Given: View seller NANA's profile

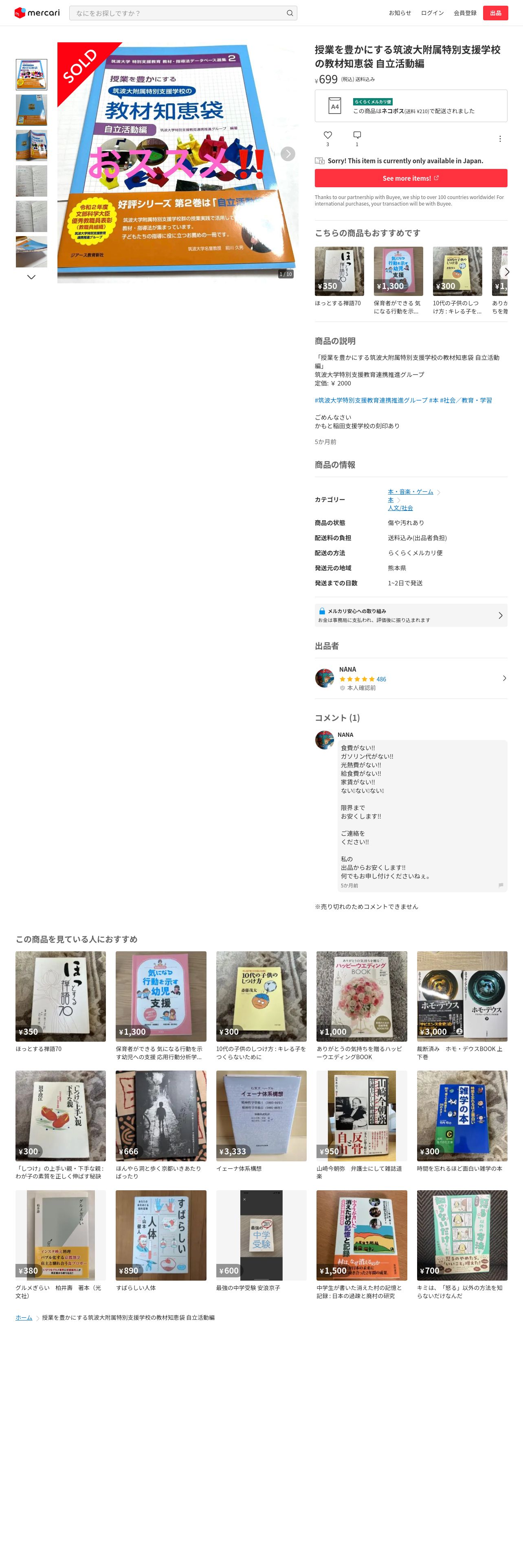Looking at the screenshot, I should click(x=410, y=678).
